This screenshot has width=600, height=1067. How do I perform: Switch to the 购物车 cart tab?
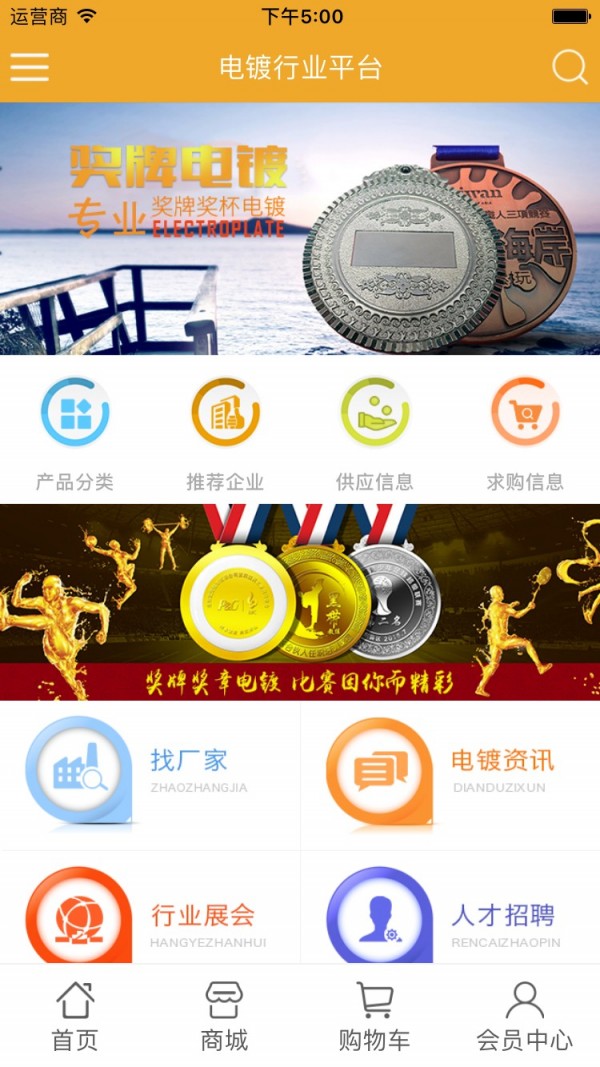(375, 1016)
